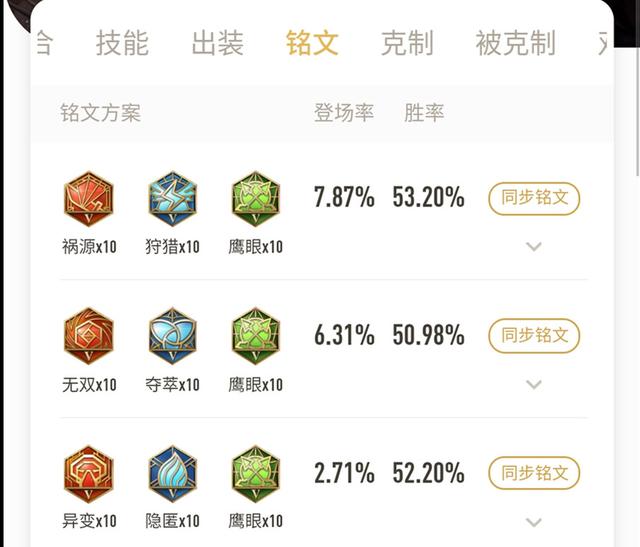The image size is (640, 547).
Task: Go to the 被克制 tab
Action: tap(515, 43)
